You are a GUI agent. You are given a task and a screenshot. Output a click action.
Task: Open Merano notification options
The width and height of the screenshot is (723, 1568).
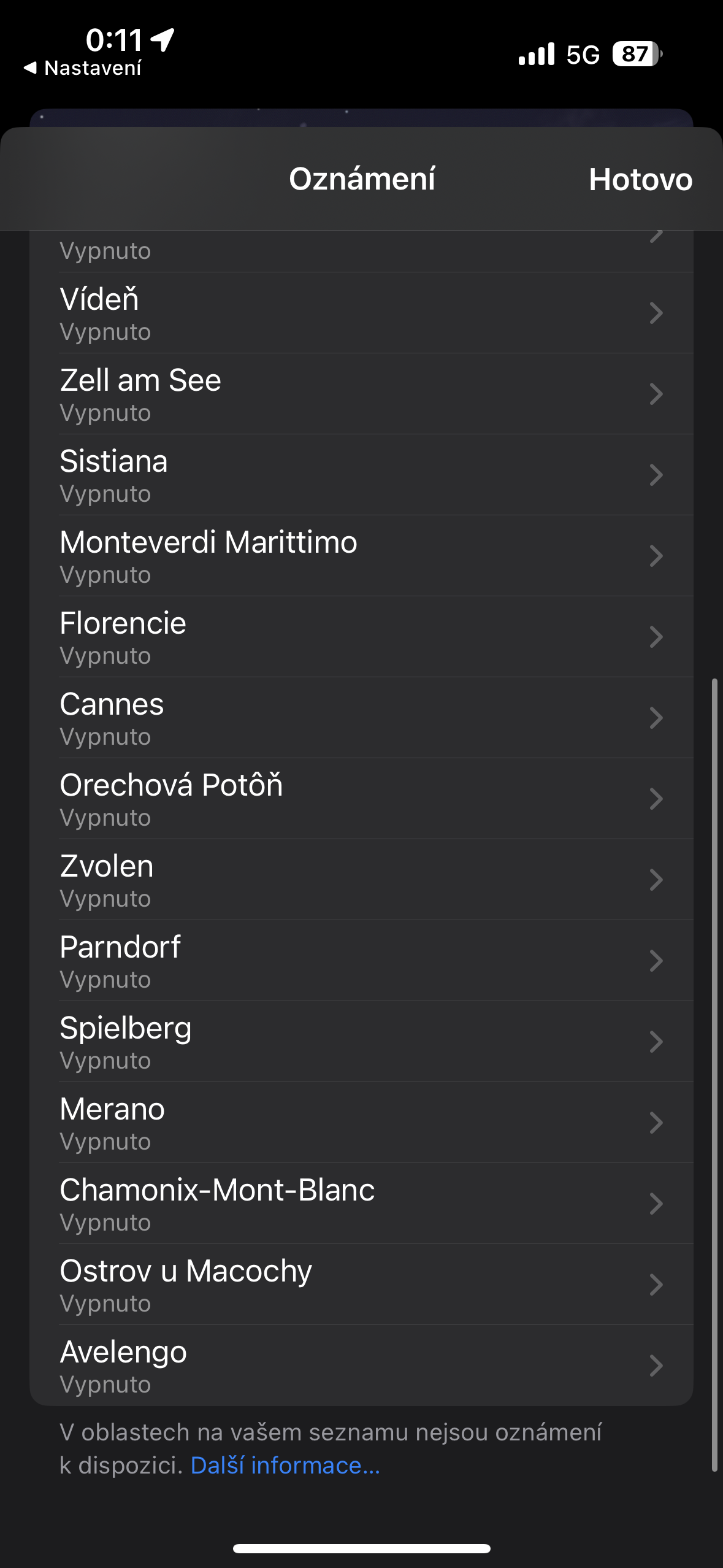[x=362, y=1123]
